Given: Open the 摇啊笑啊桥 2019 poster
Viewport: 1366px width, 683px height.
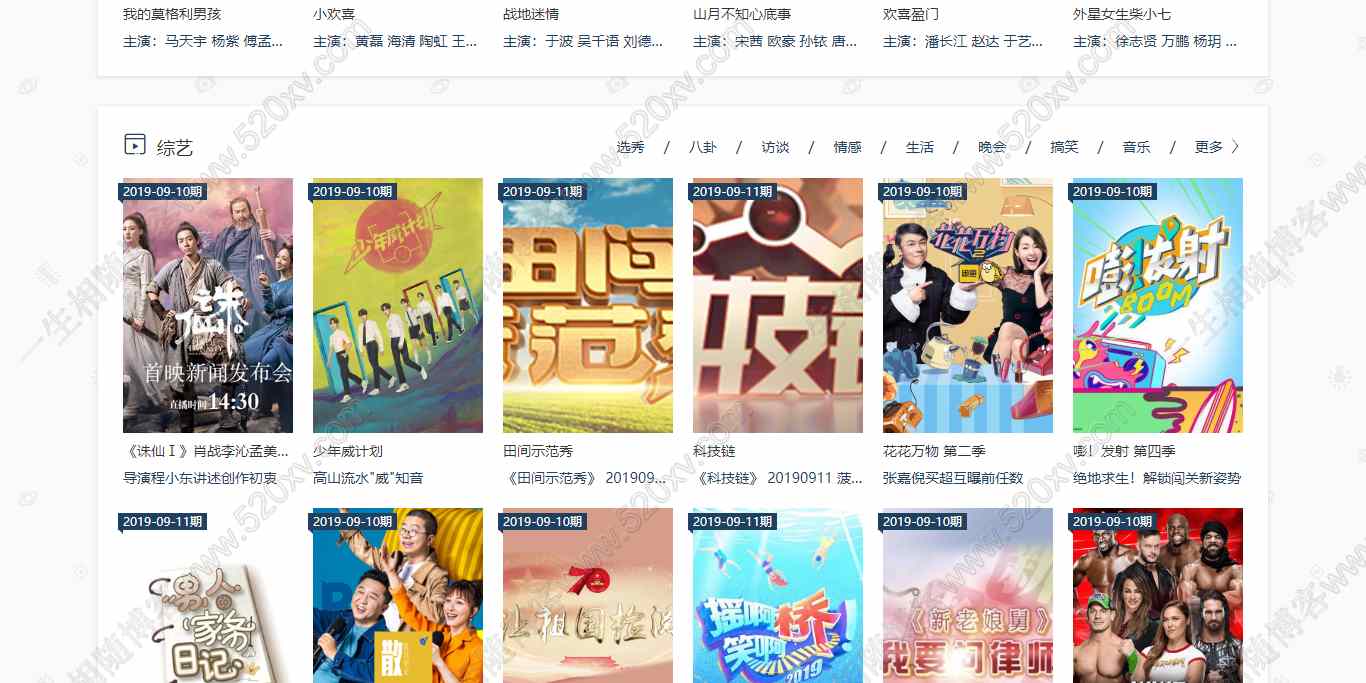Looking at the screenshot, I should pyautogui.click(x=778, y=600).
